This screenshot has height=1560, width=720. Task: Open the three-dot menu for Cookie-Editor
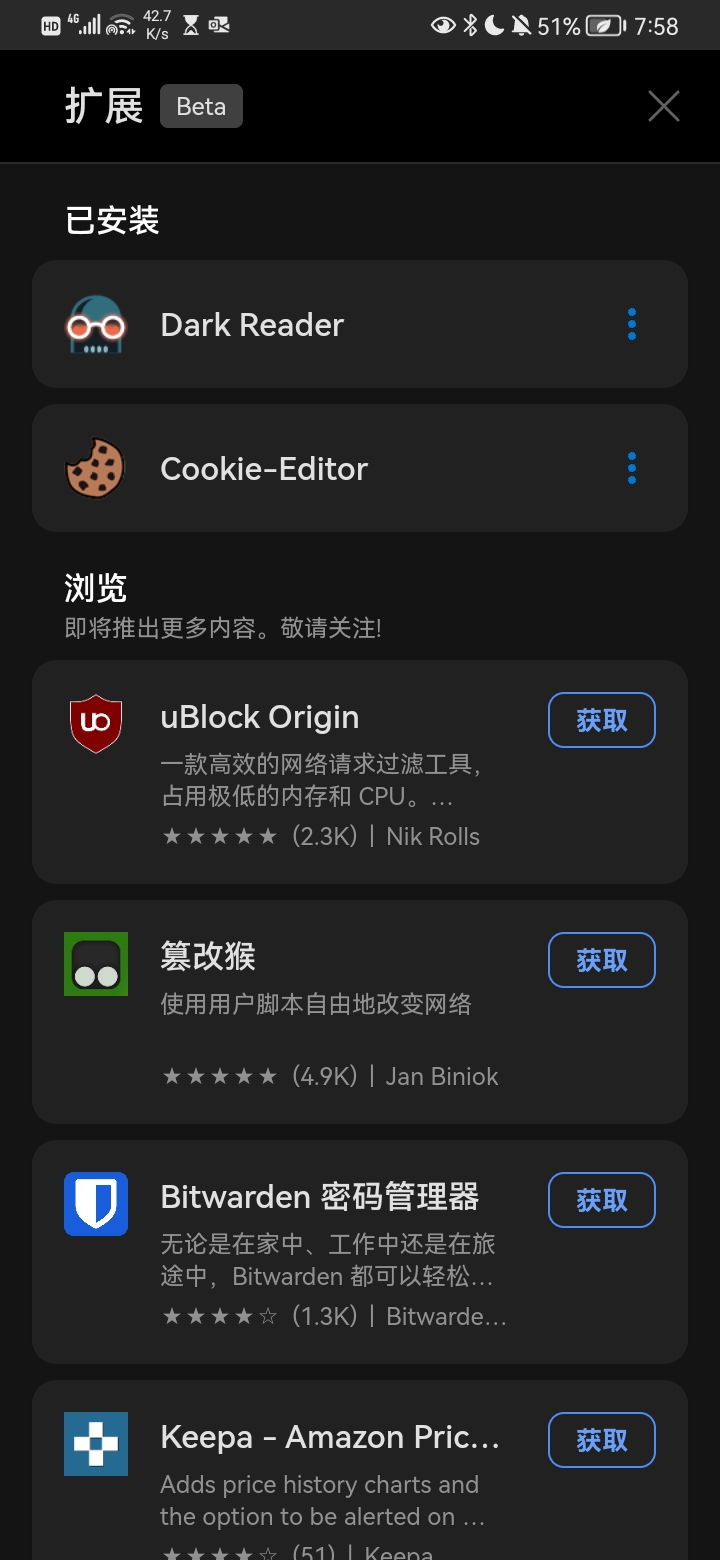(x=632, y=468)
